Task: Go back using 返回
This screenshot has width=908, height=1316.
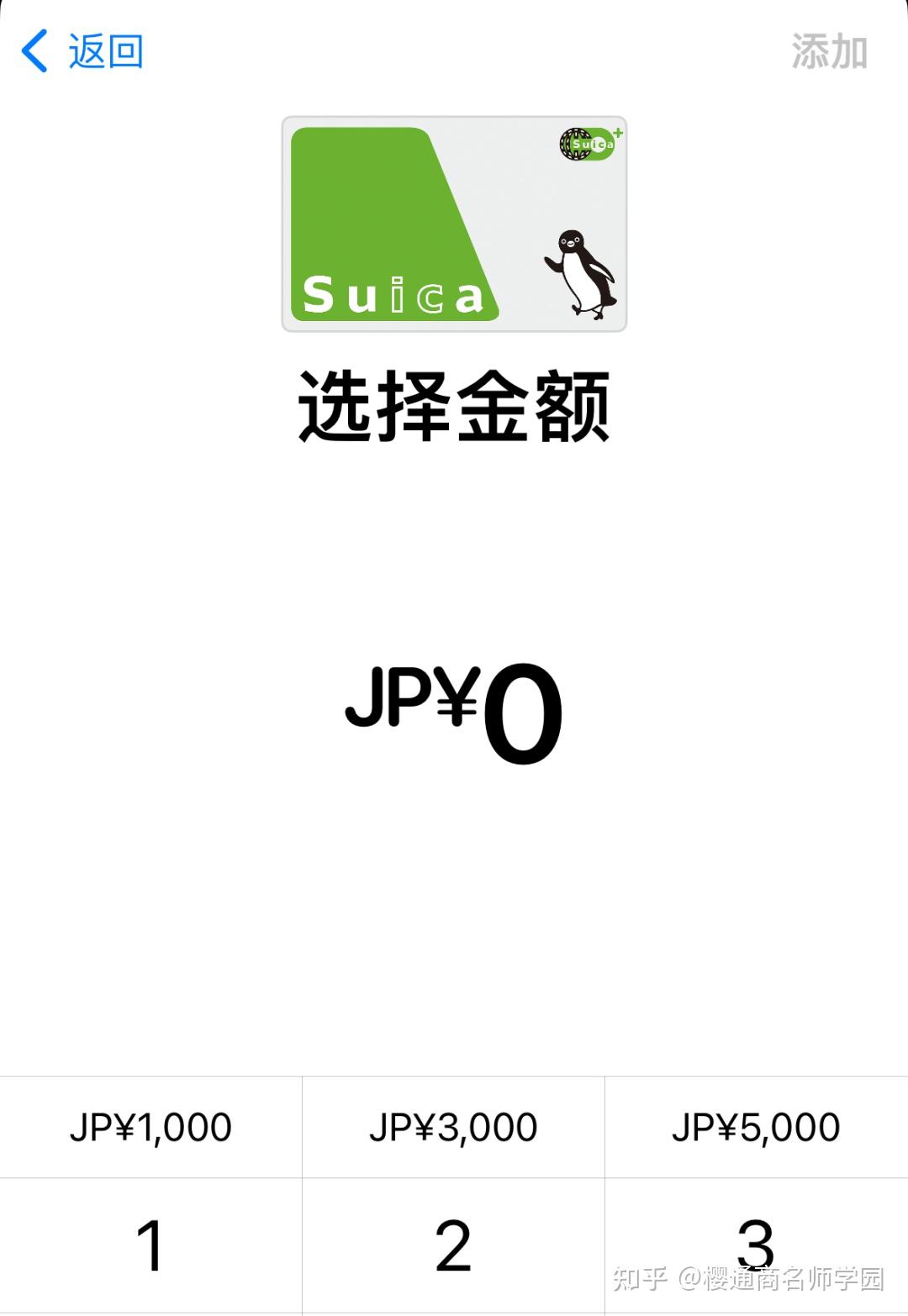Action: [x=82, y=51]
